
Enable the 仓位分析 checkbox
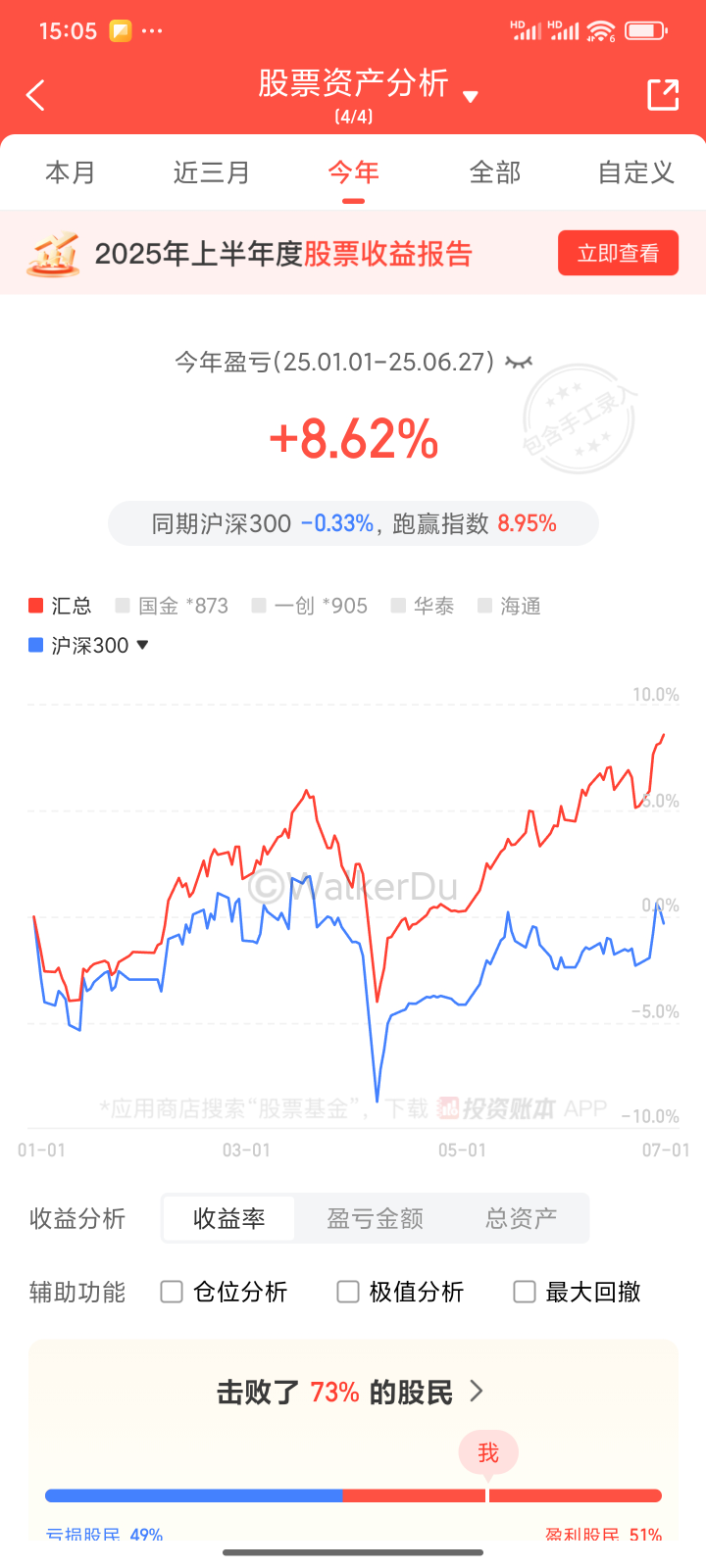point(225,1292)
